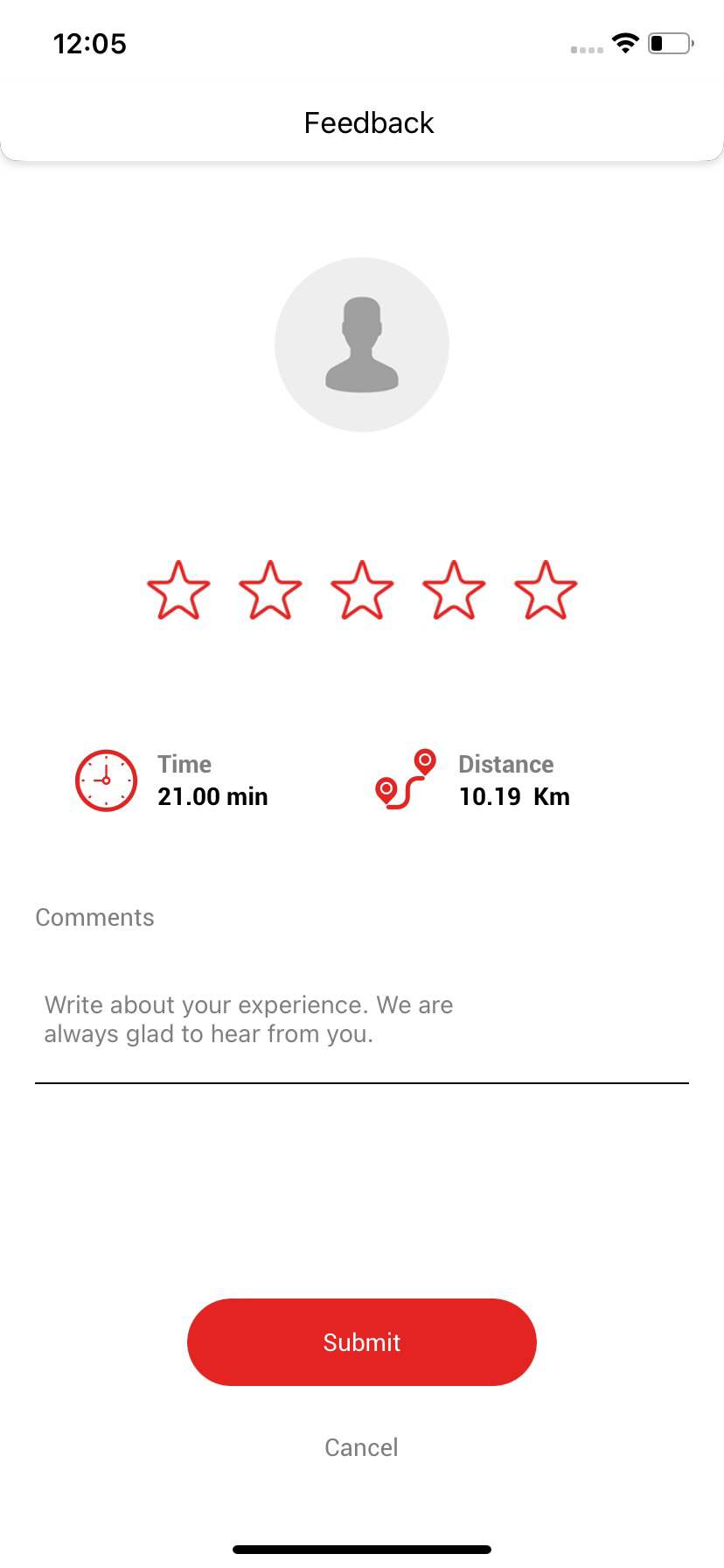
Task: Rate the ride one star
Action: (178, 591)
